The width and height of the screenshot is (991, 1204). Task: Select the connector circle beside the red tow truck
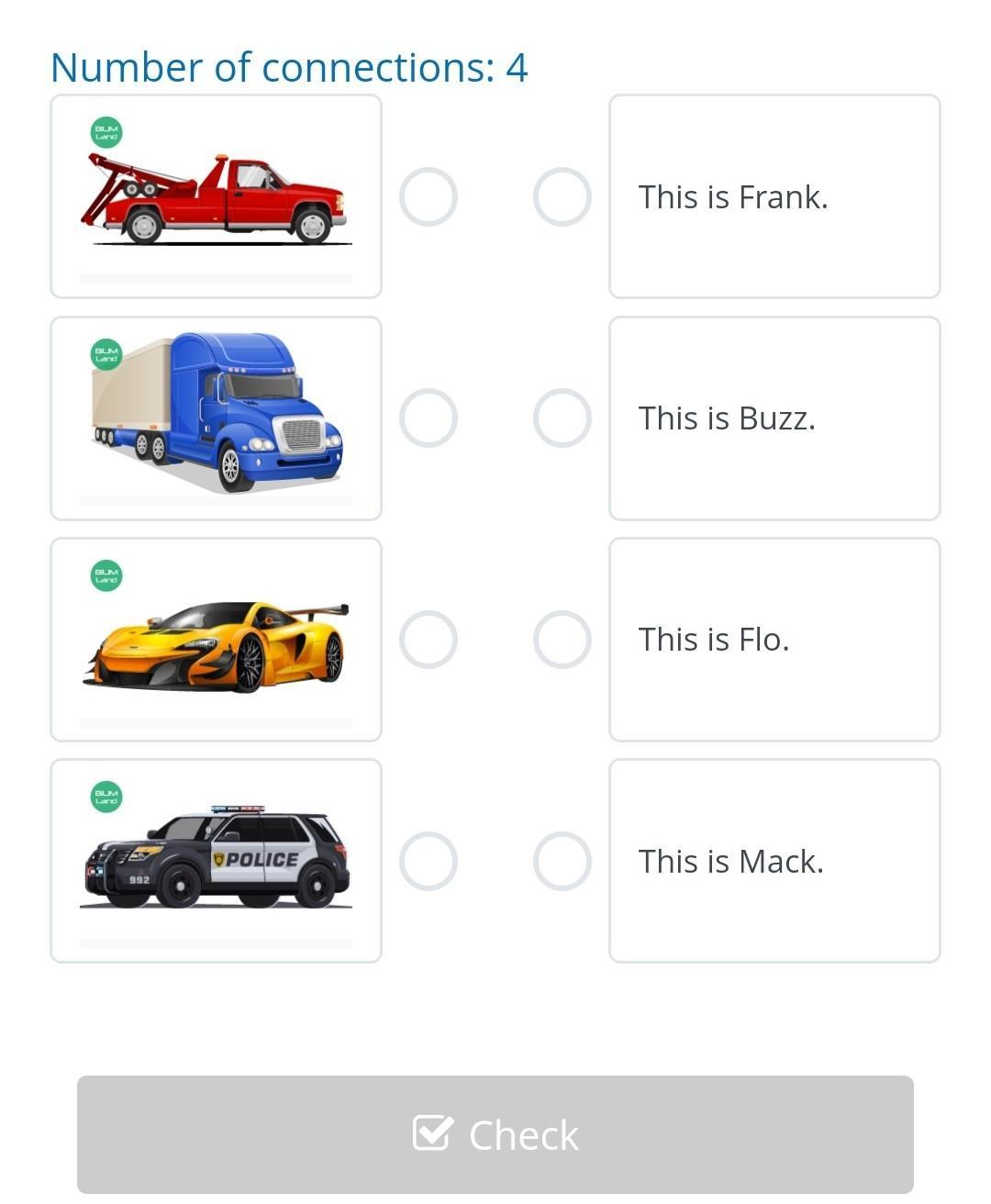[x=429, y=196]
